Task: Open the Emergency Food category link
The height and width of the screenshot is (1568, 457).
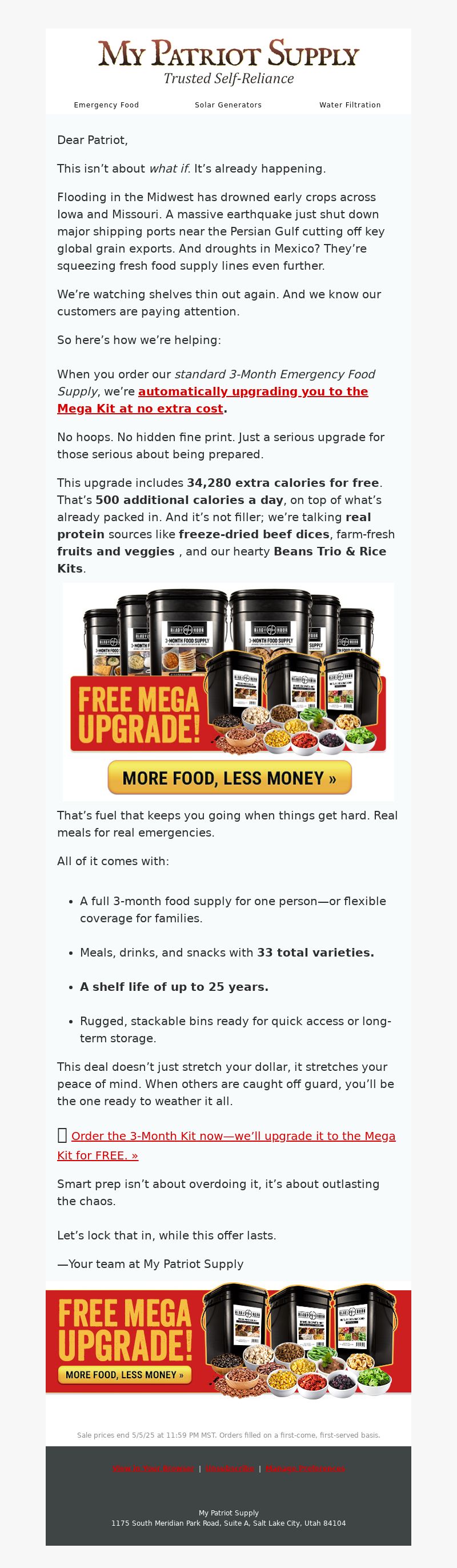Action: (106, 105)
